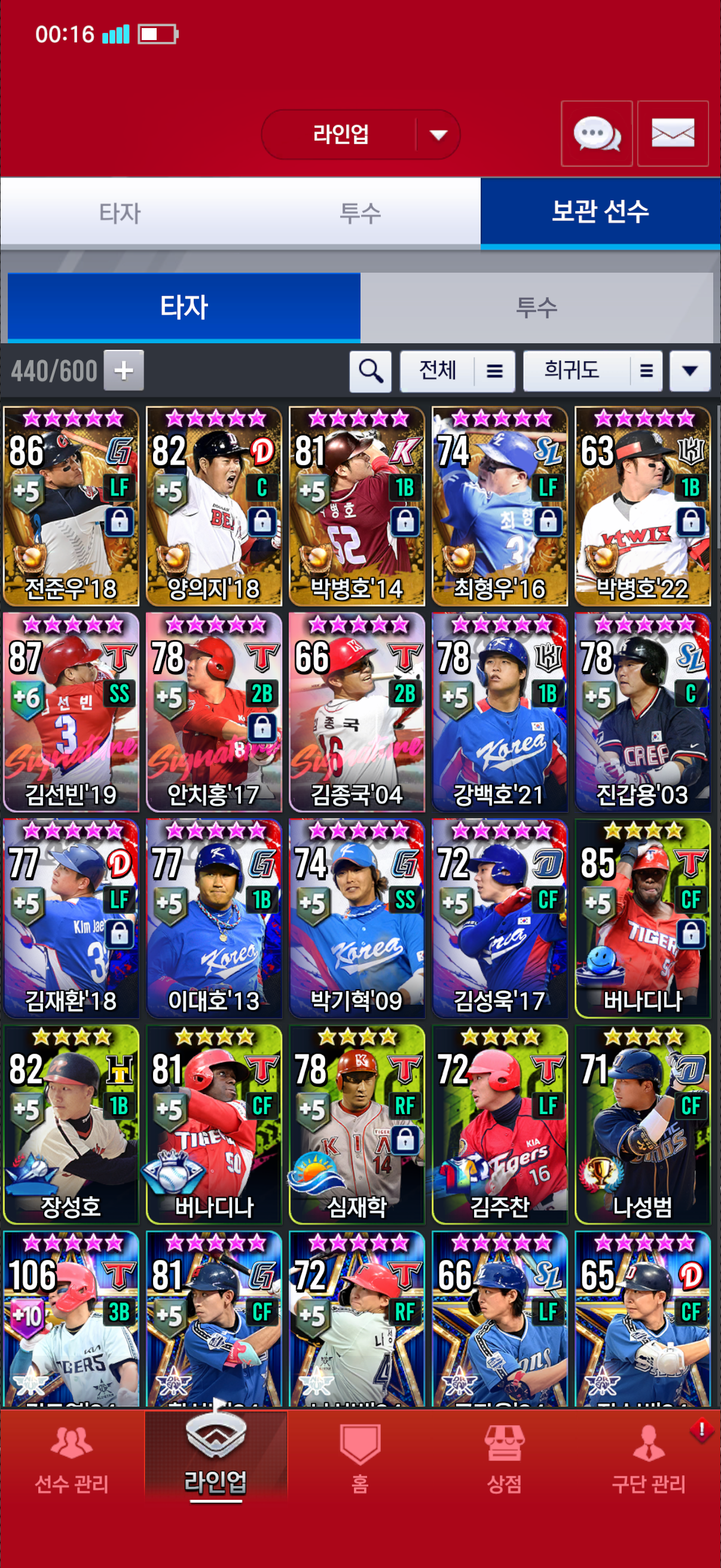The image size is (721, 1568).
Task: Open the 전체 filter menu
Action: pyautogui.click(x=457, y=370)
